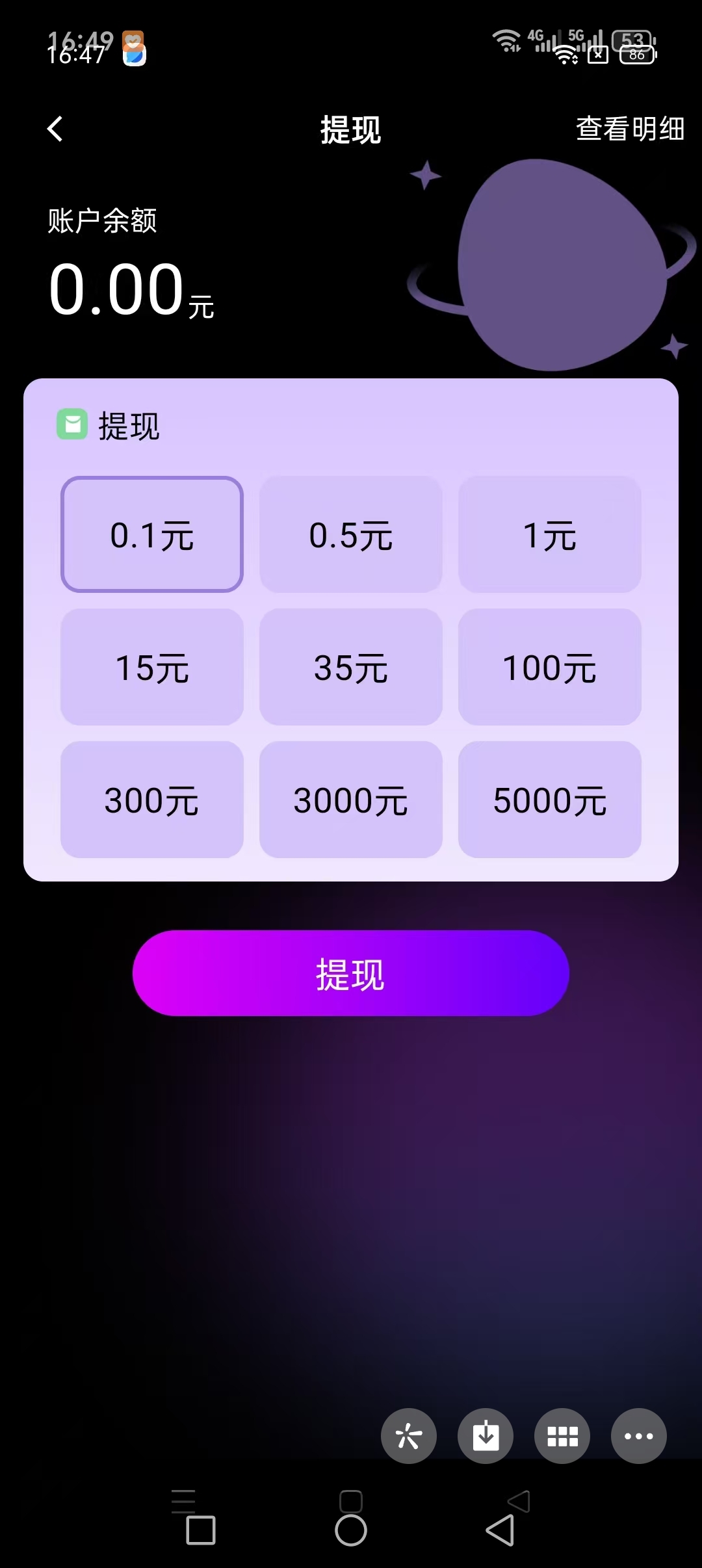
Task: Select the 0.1元 withdrawal amount
Action: (151, 534)
